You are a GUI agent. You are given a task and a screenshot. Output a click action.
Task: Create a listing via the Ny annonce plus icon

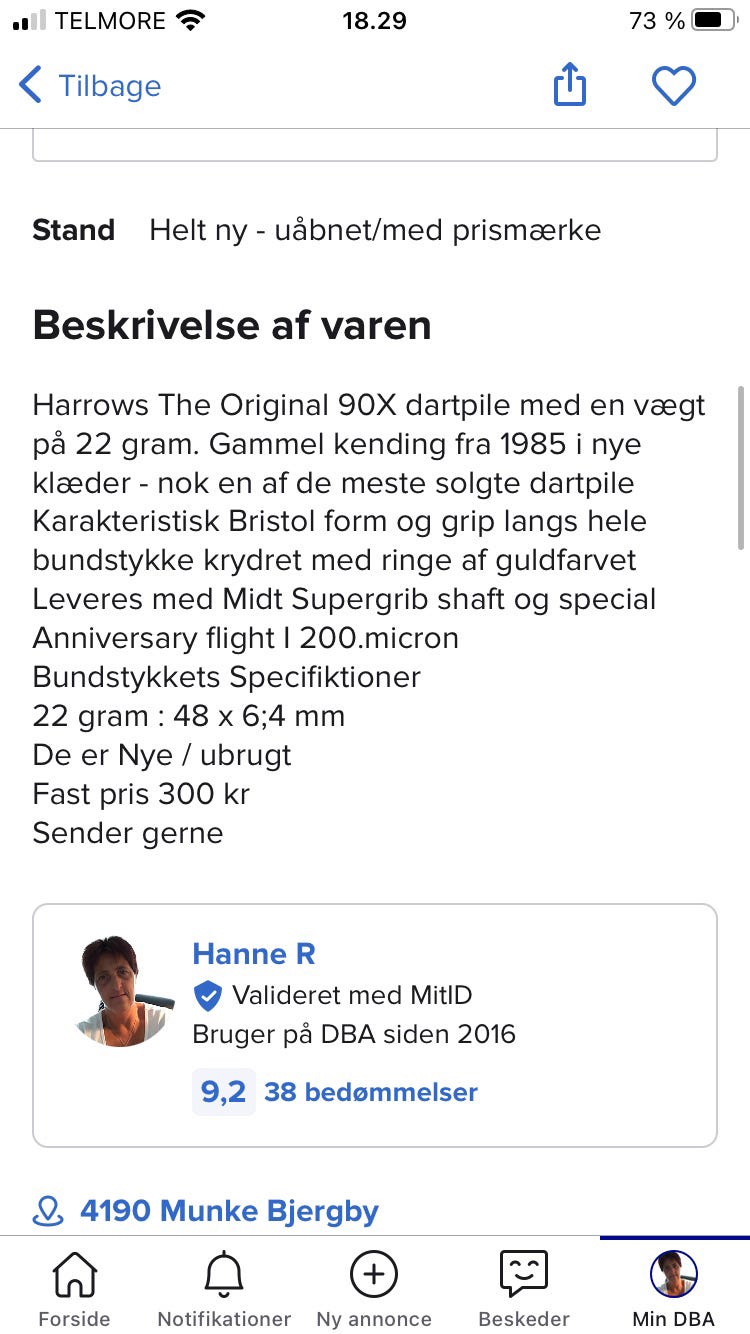(373, 1274)
